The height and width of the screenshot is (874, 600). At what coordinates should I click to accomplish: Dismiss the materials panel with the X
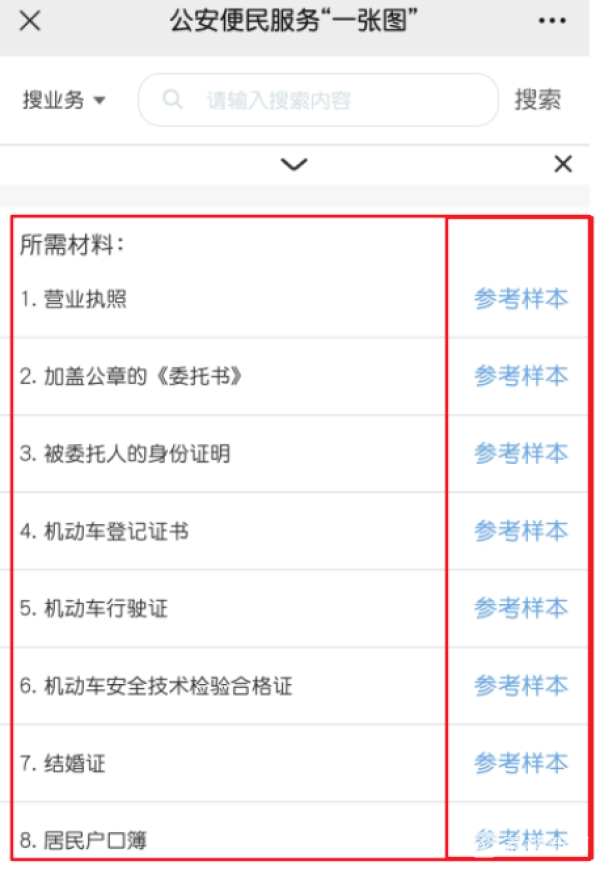click(x=563, y=164)
